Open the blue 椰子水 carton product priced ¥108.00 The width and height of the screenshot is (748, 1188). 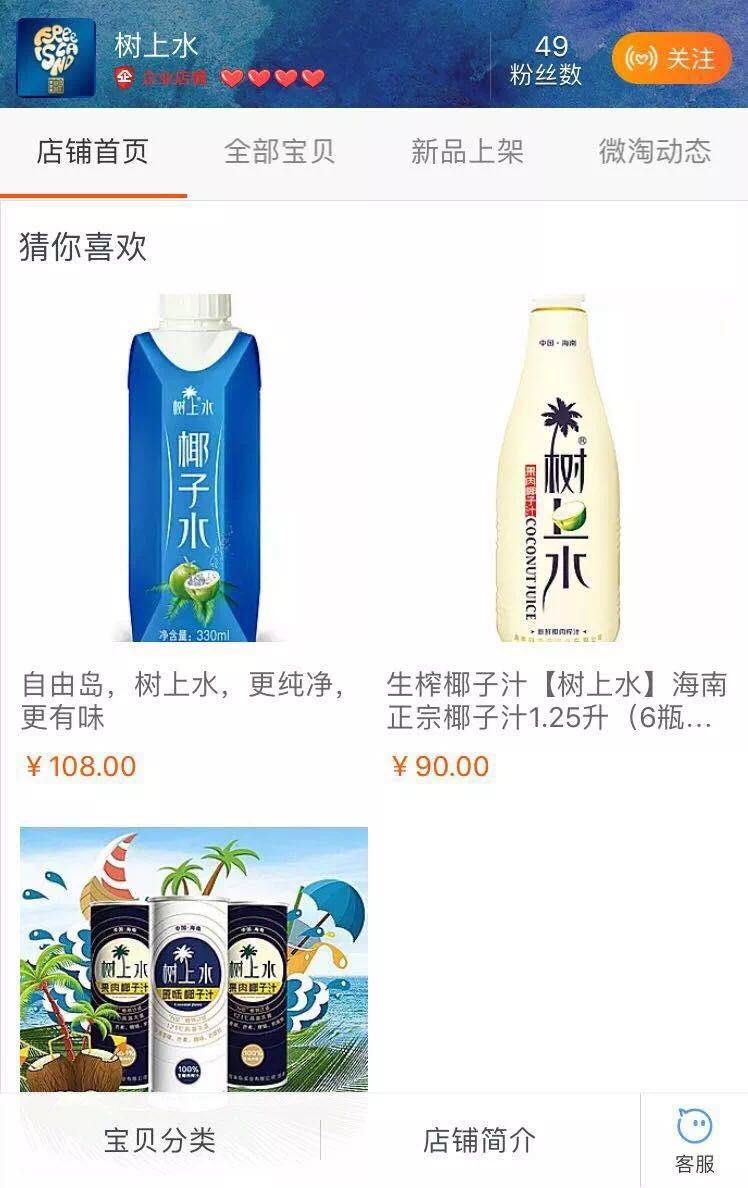click(193, 470)
